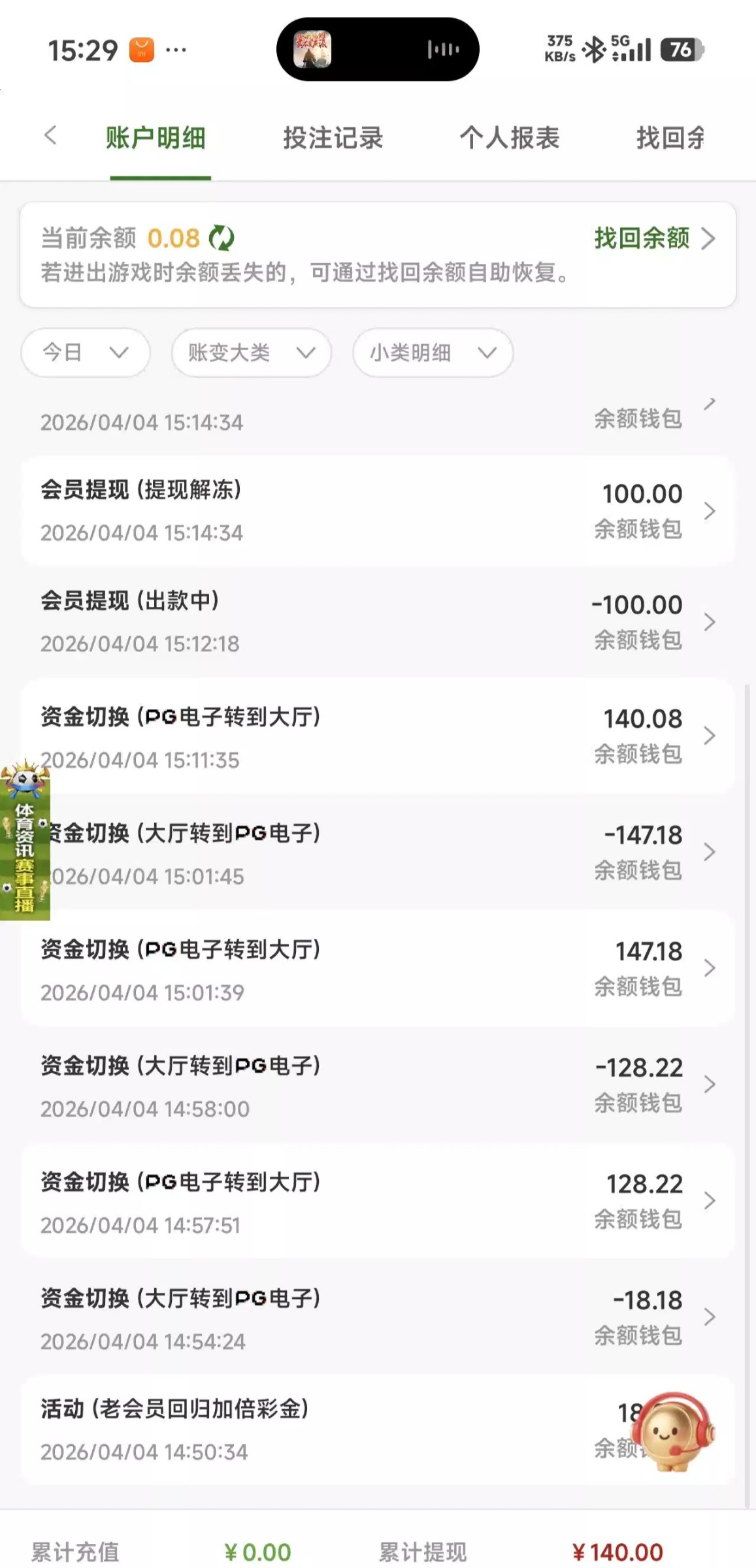Open the 140.08 PG电子转到大厅 record
Viewport: 756px width, 1568px height.
point(378,736)
